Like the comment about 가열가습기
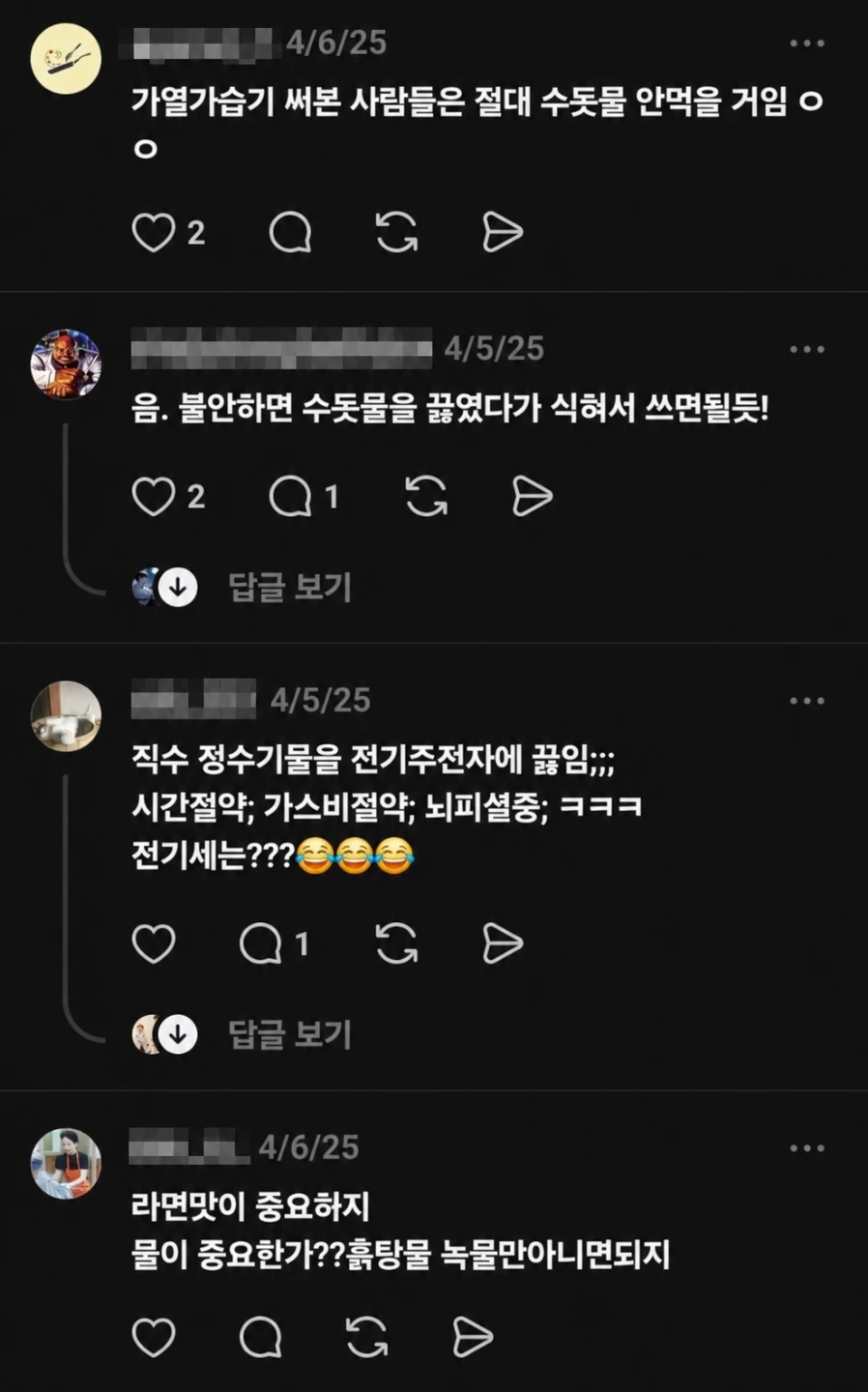Viewport: 868px width, 1392px height. [154, 232]
